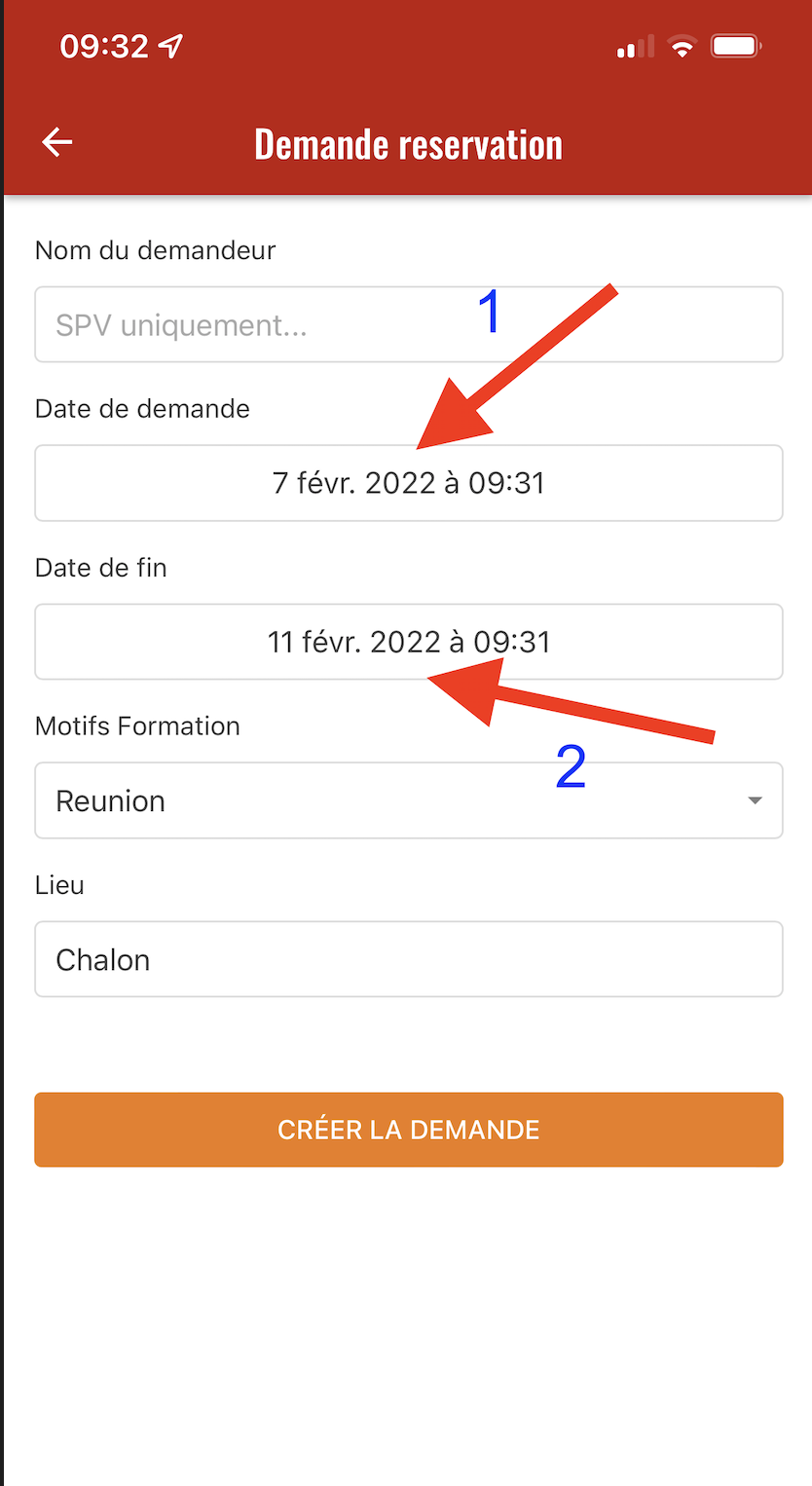Edit the Lieu field showing Chalon
812x1486 pixels.
pos(408,960)
